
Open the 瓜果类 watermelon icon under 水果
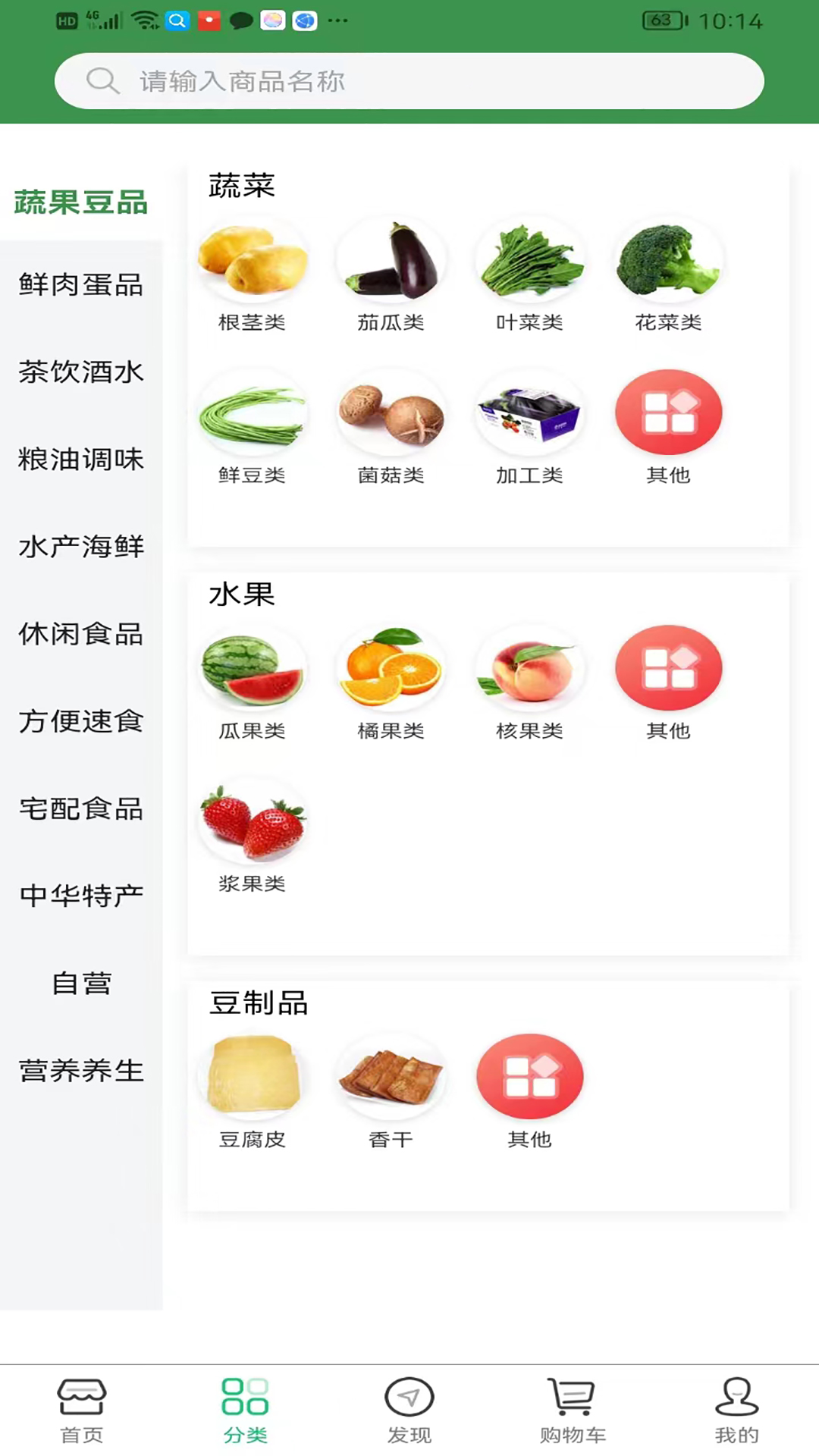(x=253, y=668)
